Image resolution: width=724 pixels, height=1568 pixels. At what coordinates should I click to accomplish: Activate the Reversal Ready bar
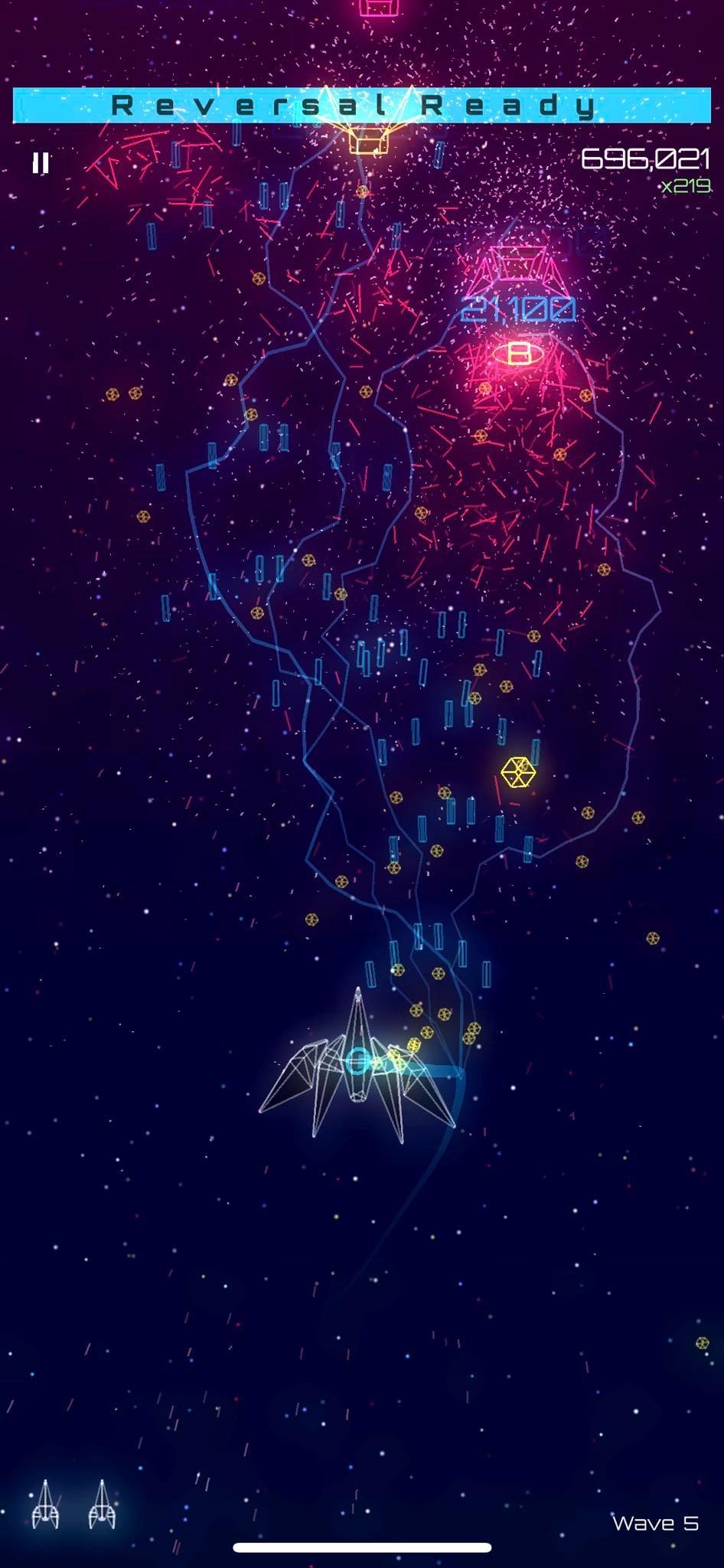(361, 106)
